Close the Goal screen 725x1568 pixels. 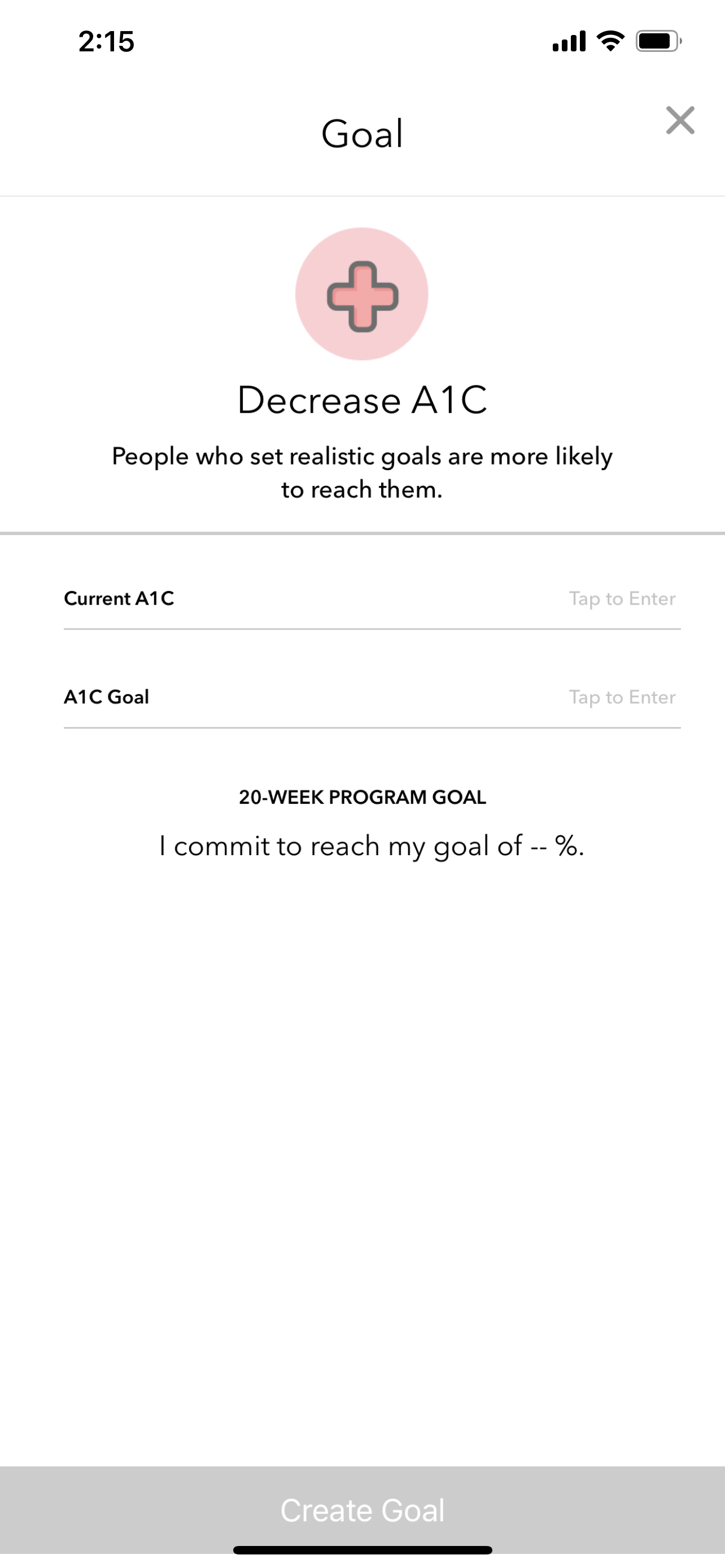point(680,120)
